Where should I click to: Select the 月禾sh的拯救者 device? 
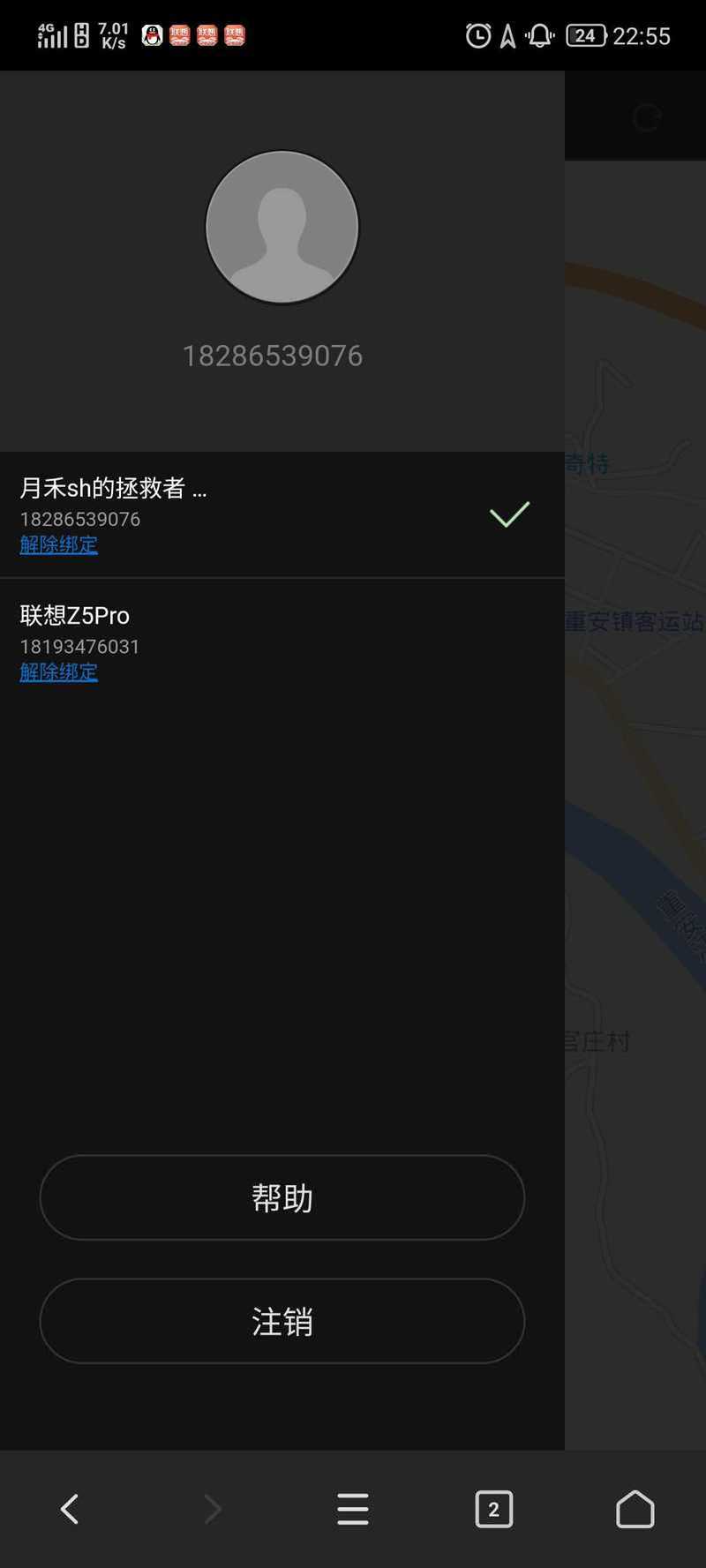coord(282,514)
